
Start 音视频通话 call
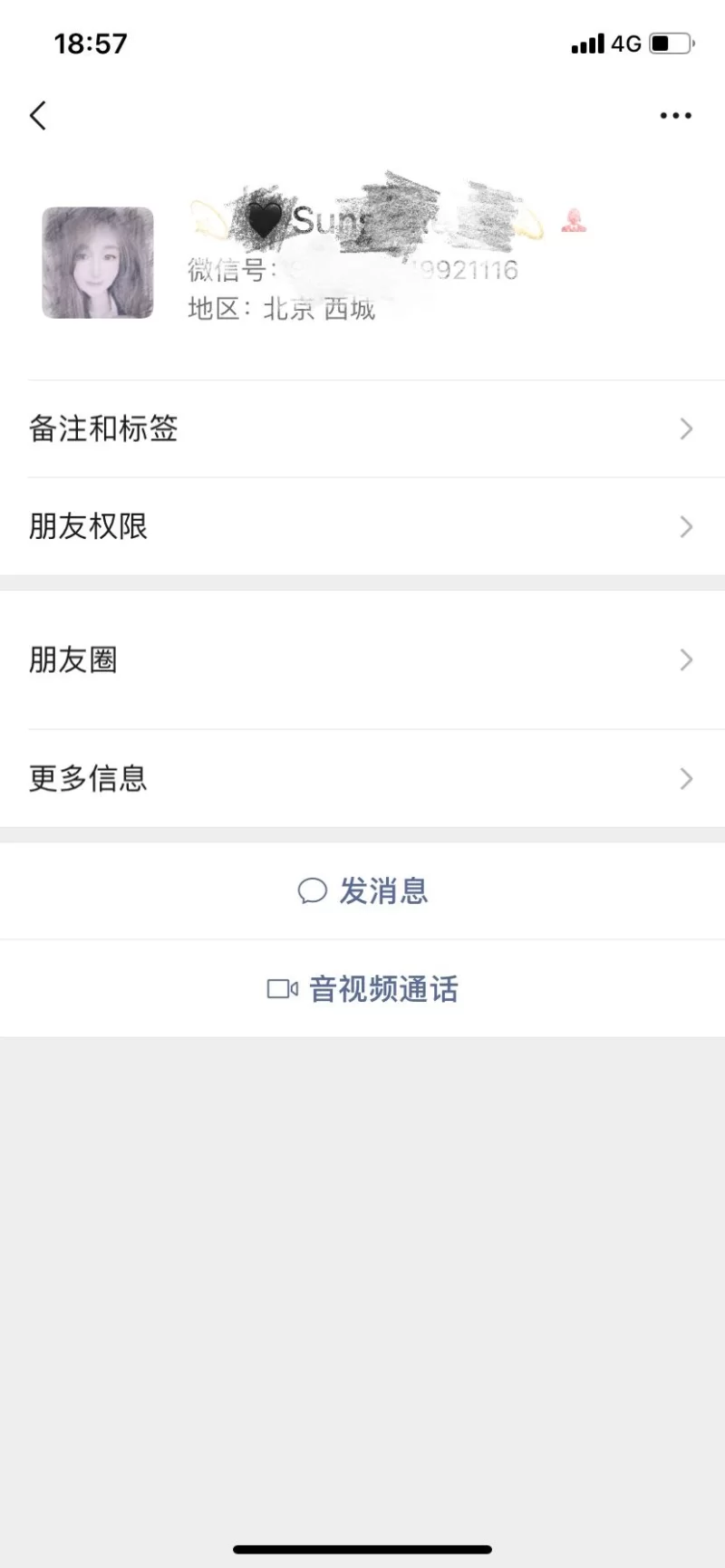click(x=362, y=988)
